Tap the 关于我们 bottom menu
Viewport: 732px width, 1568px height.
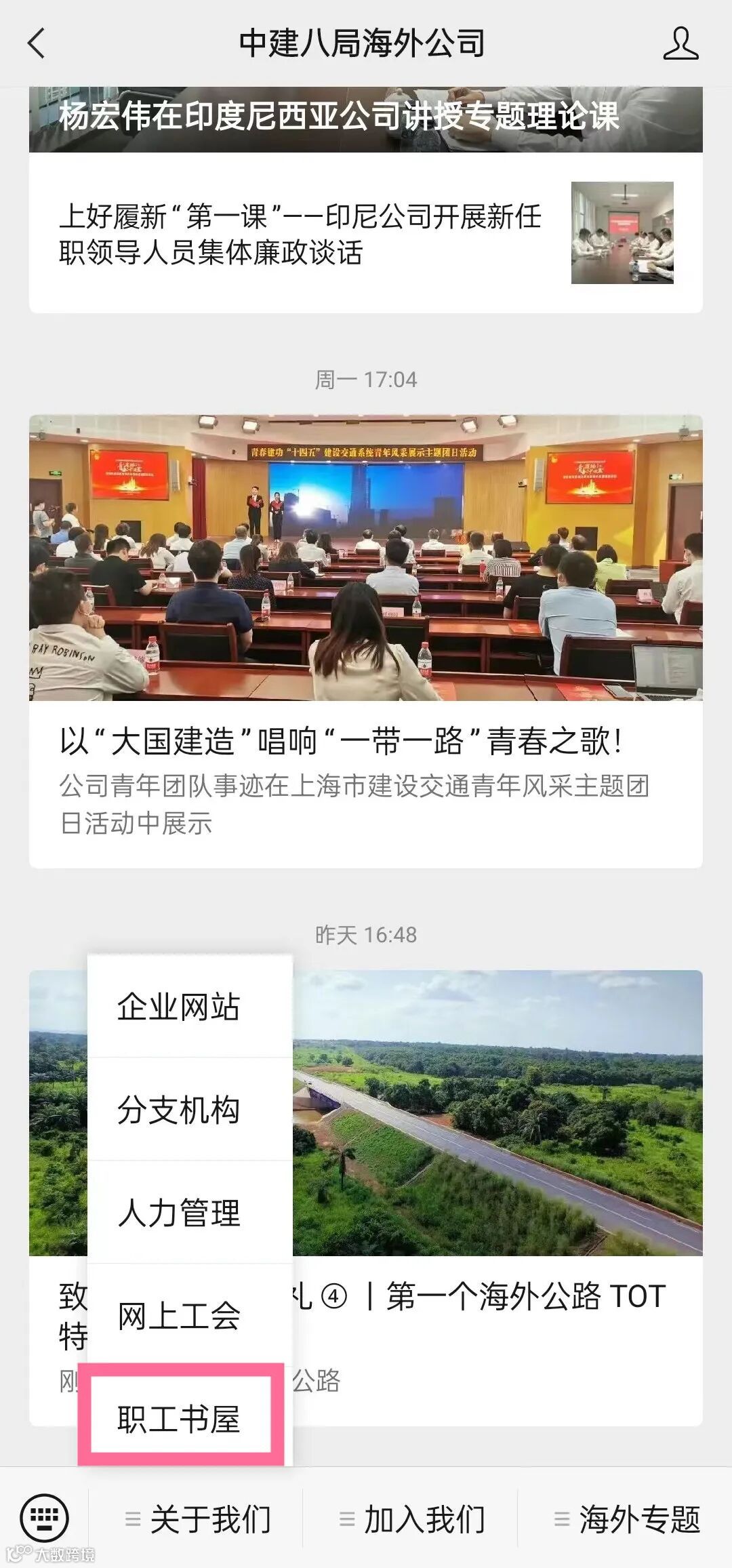coord(198,1519)
